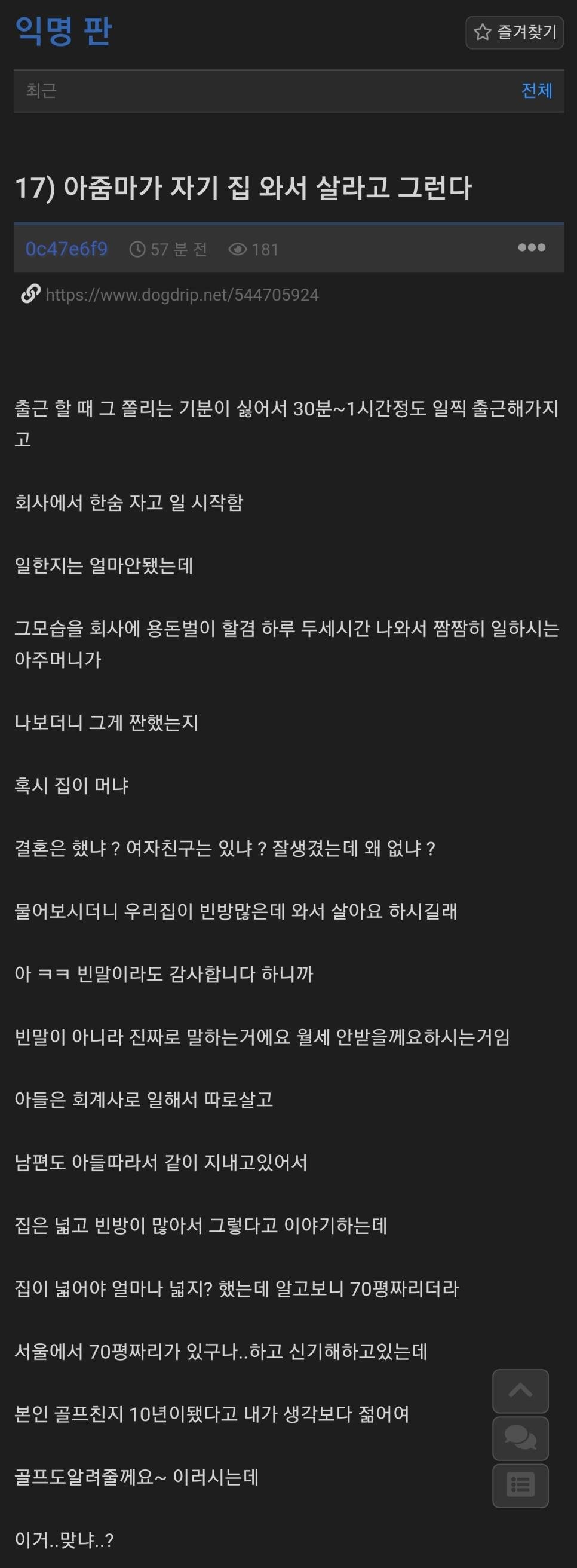Open the 전체 list link
The width and height of the screenshot is (577, 1568).
(x=536, y=91)
